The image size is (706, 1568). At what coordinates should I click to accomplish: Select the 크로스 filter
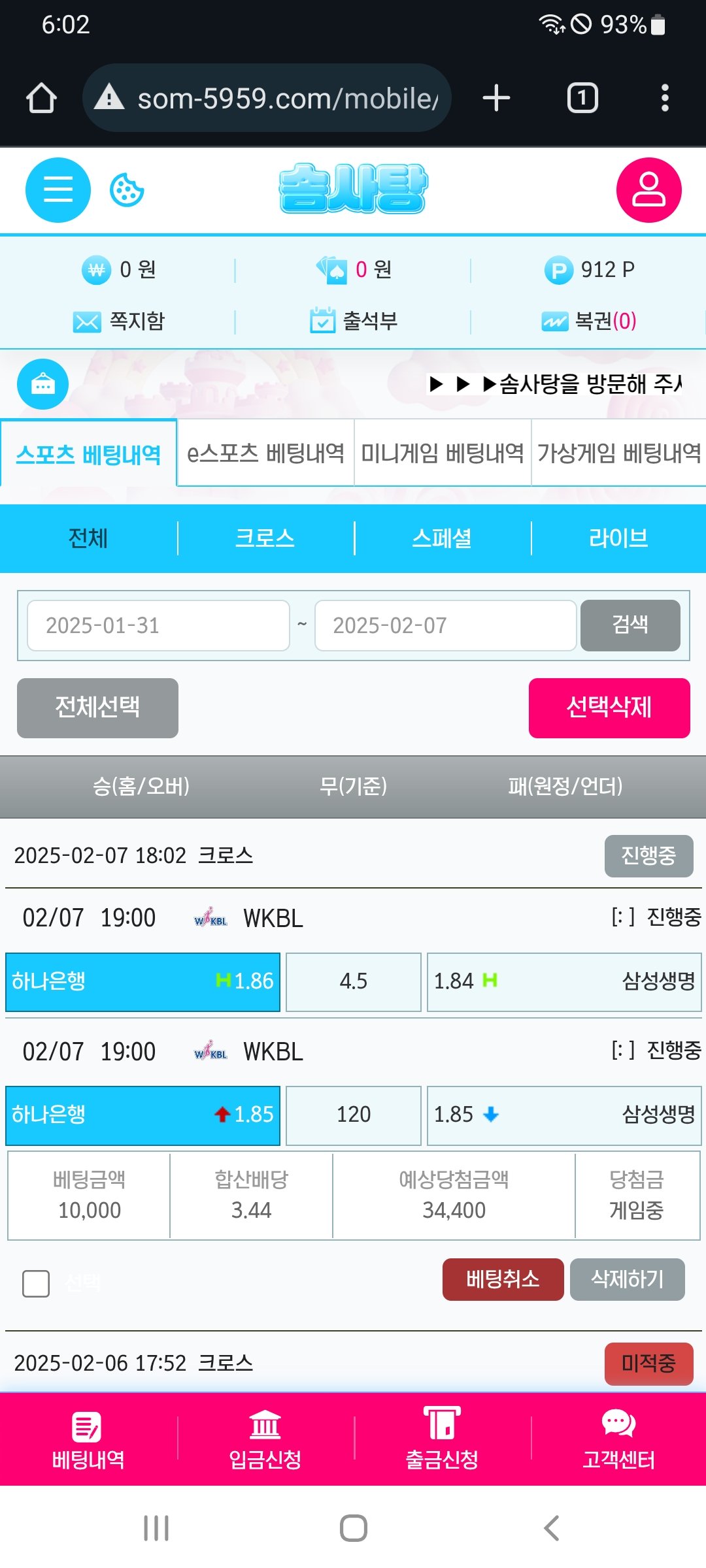coord(265,538)
